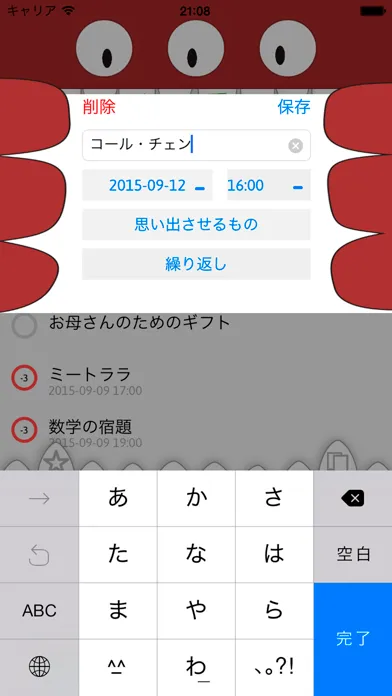Hit the keyboard backspace key
This screenshot has width=392, height=696.
tap(353, 498)
